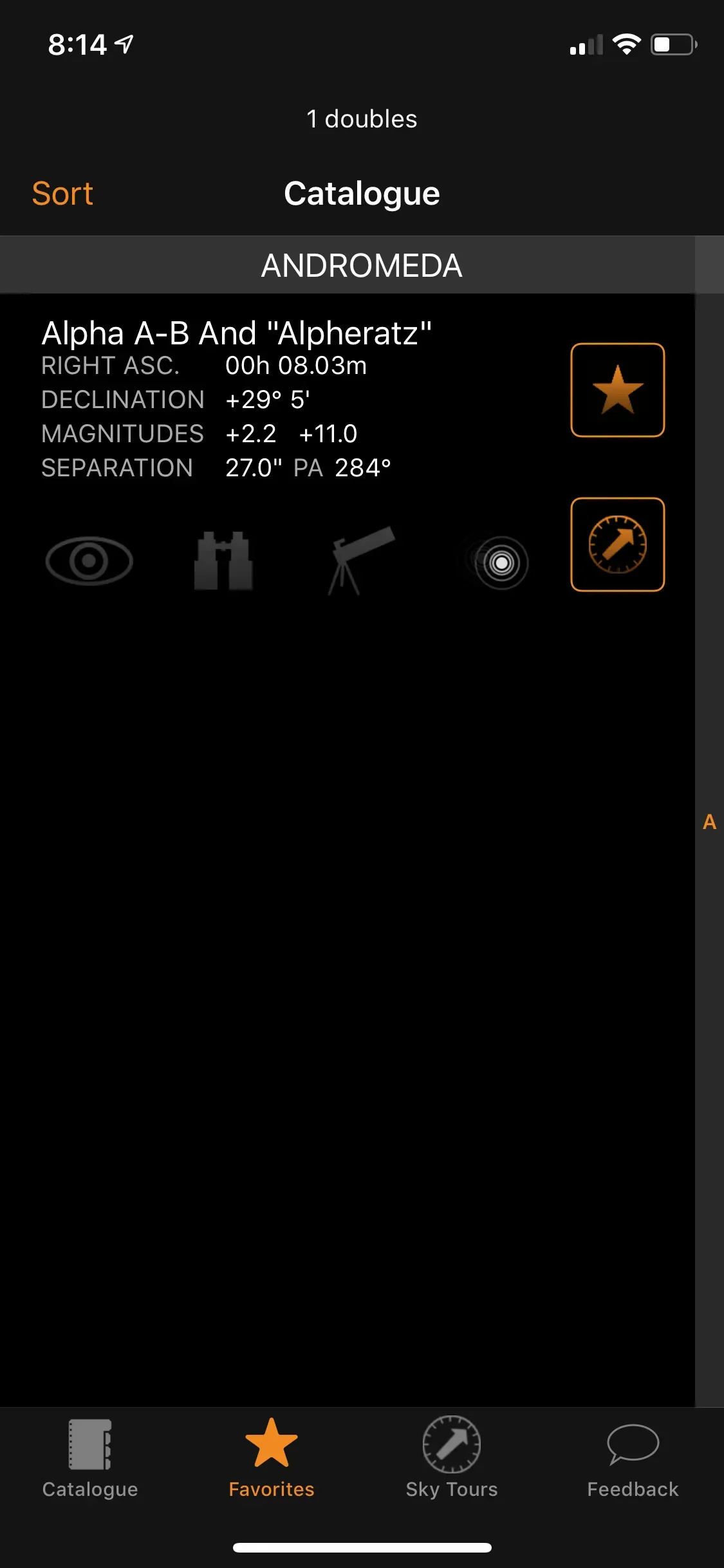The height and width of the screenshot is (1568, 724).
Task: Open the Feedback tab
Action: click(x=633, y=1458)
